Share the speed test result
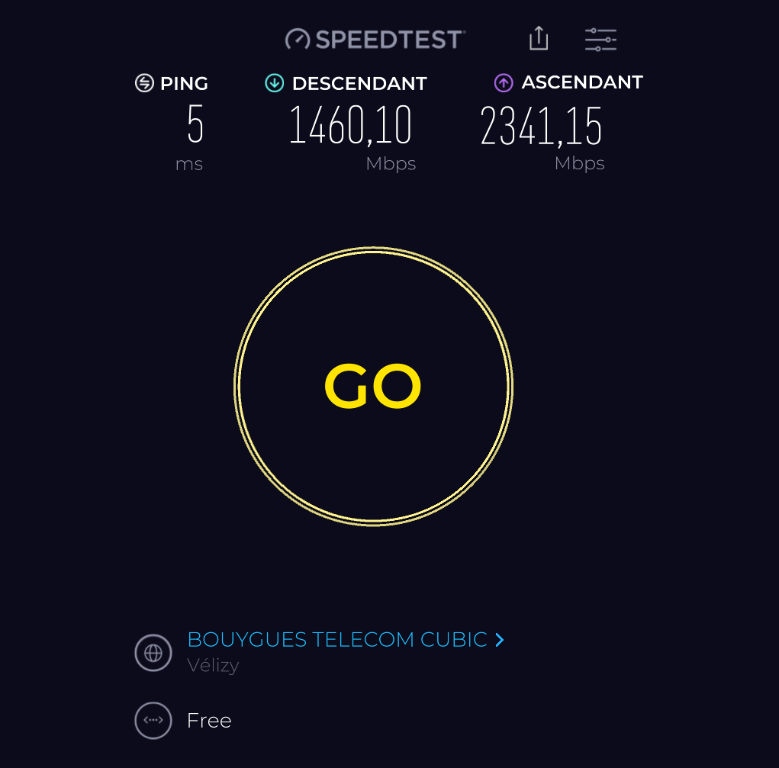This screenshot has height=768, width=779. (539, 39)
